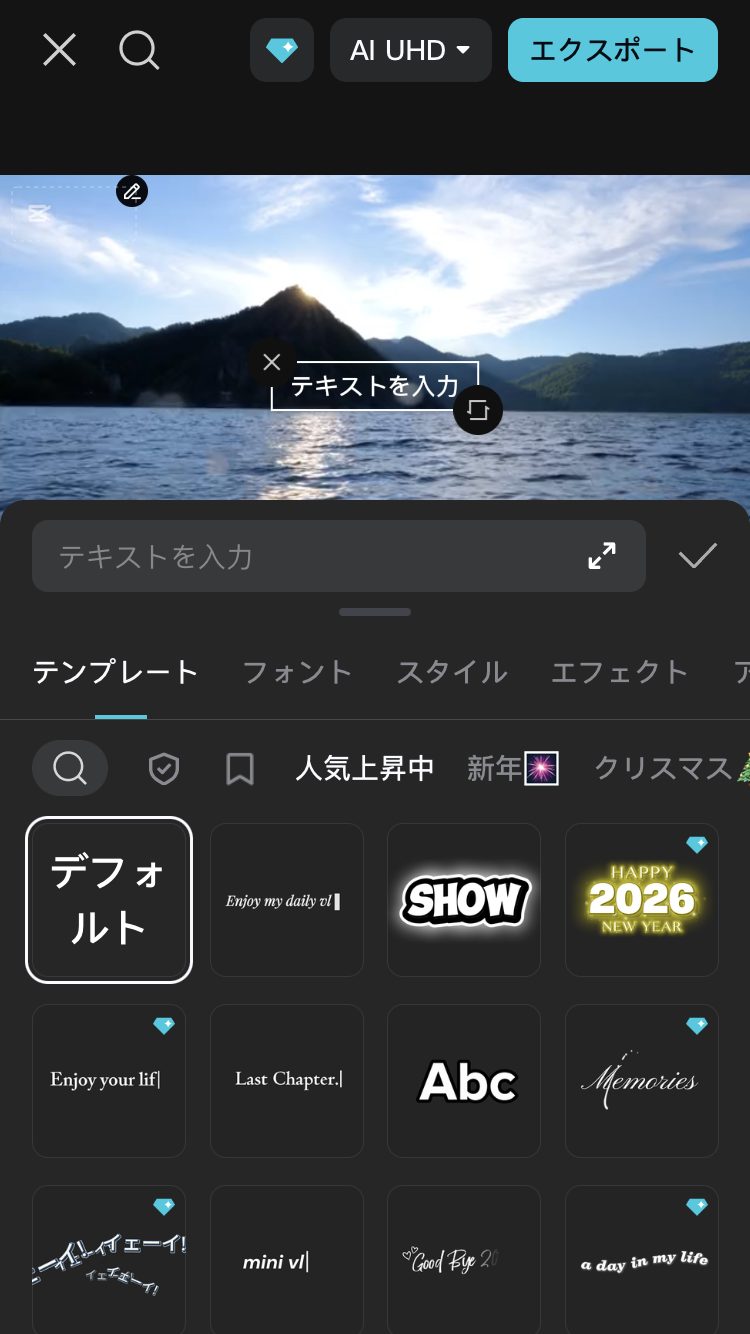
Task: Delete the text box on the video
Action: (x=271, y=362)
